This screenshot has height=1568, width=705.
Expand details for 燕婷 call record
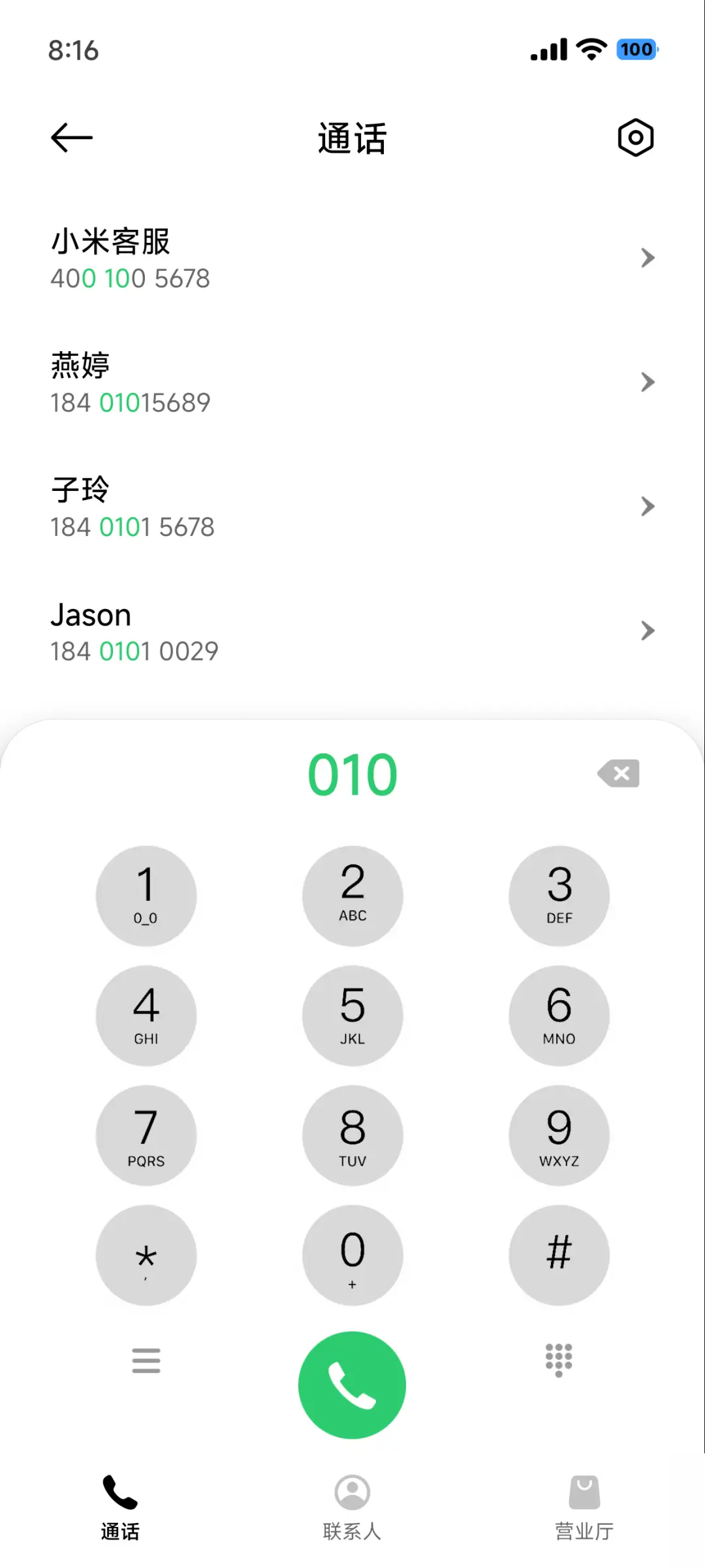[x=647, y=382]
